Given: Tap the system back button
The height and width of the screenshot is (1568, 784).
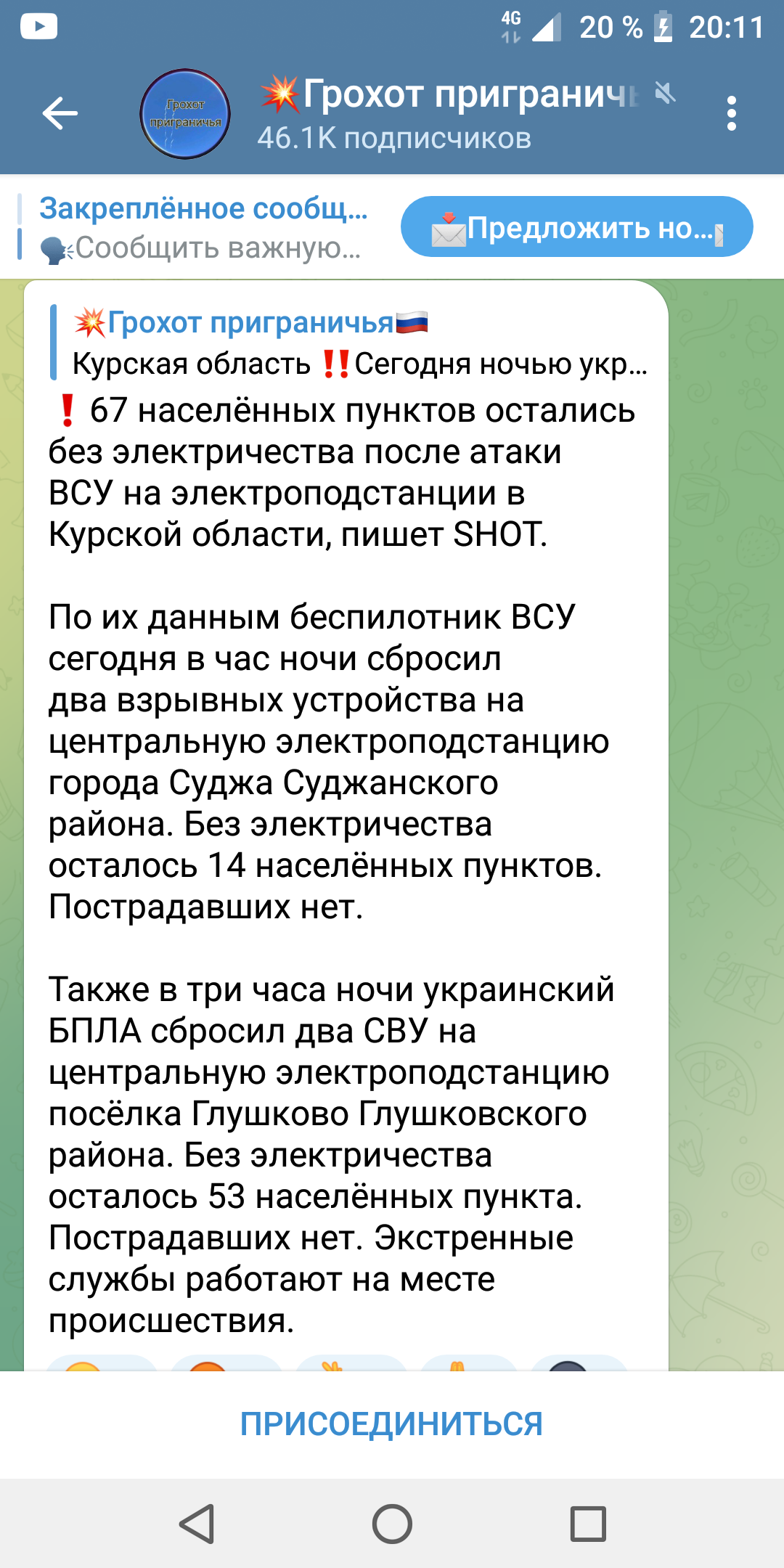Looking at the screenshot, I should [x=196, y=1523].
